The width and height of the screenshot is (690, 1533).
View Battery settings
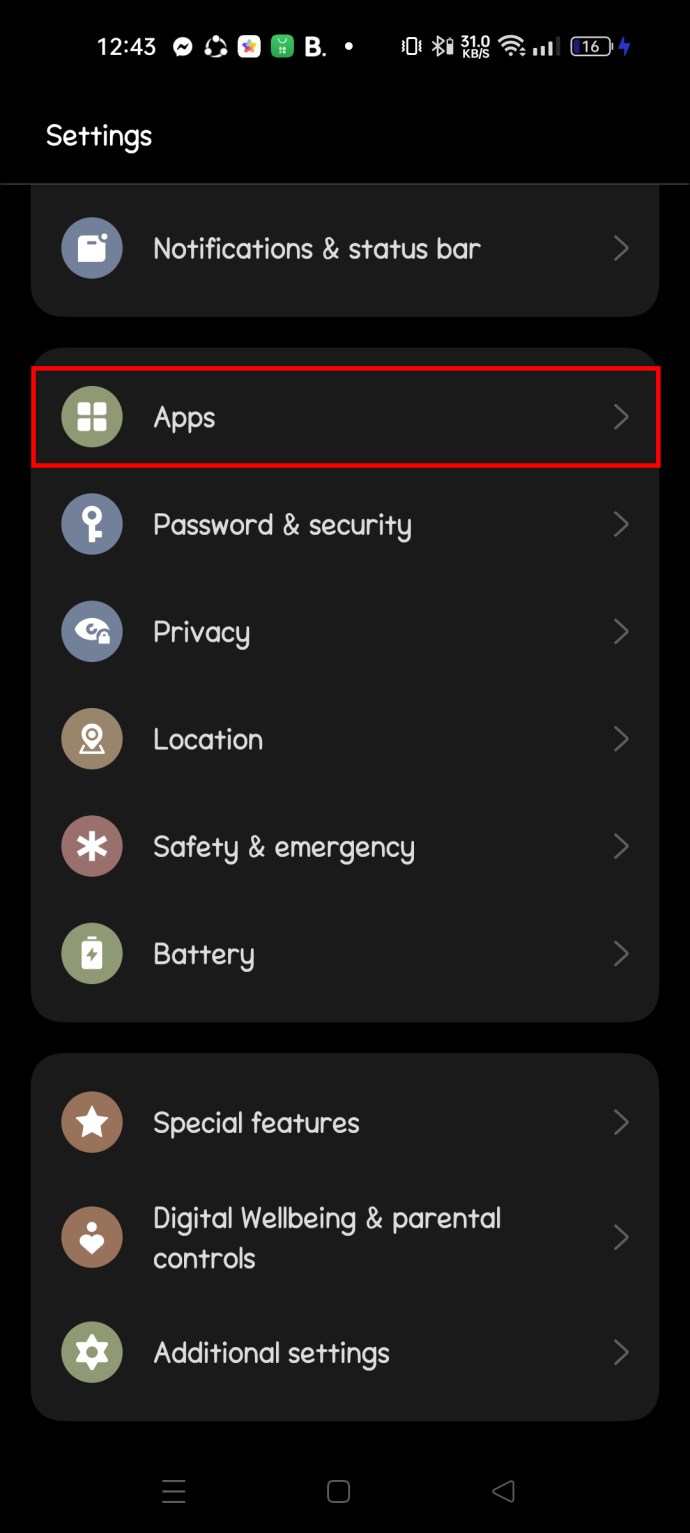coord(344,954)
